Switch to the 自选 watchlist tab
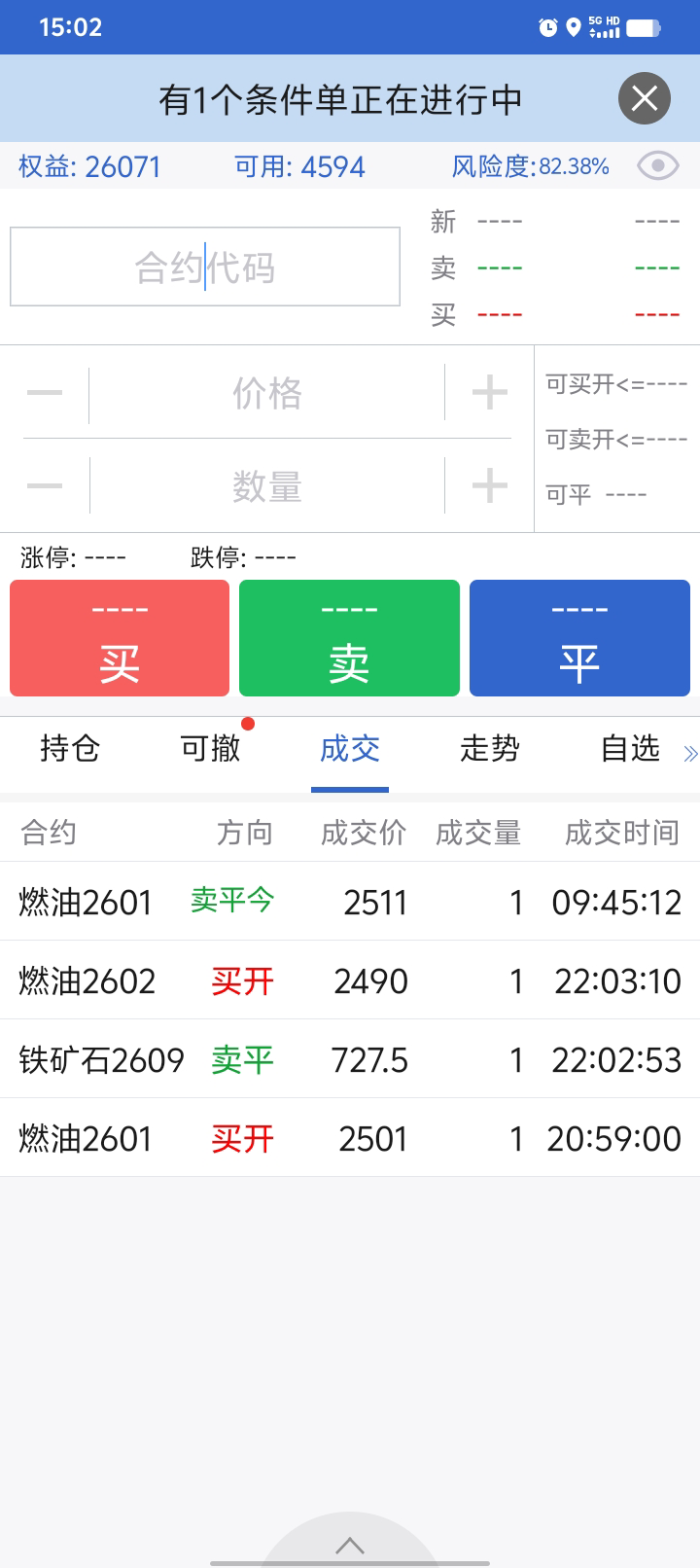The width and height of the screenshot is (700, 1568). tap(630, 748)
